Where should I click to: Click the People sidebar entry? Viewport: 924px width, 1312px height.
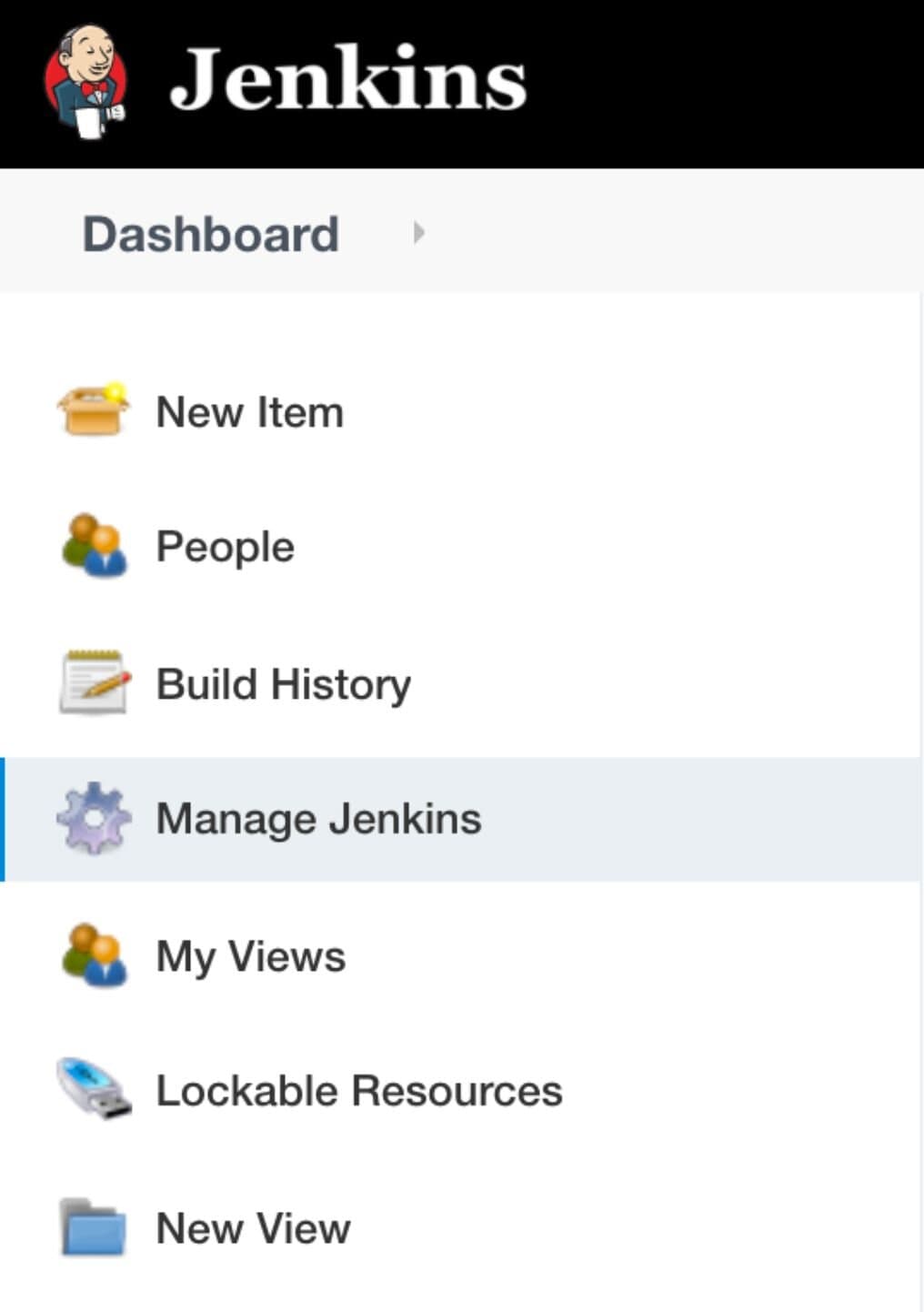point(224,546)
